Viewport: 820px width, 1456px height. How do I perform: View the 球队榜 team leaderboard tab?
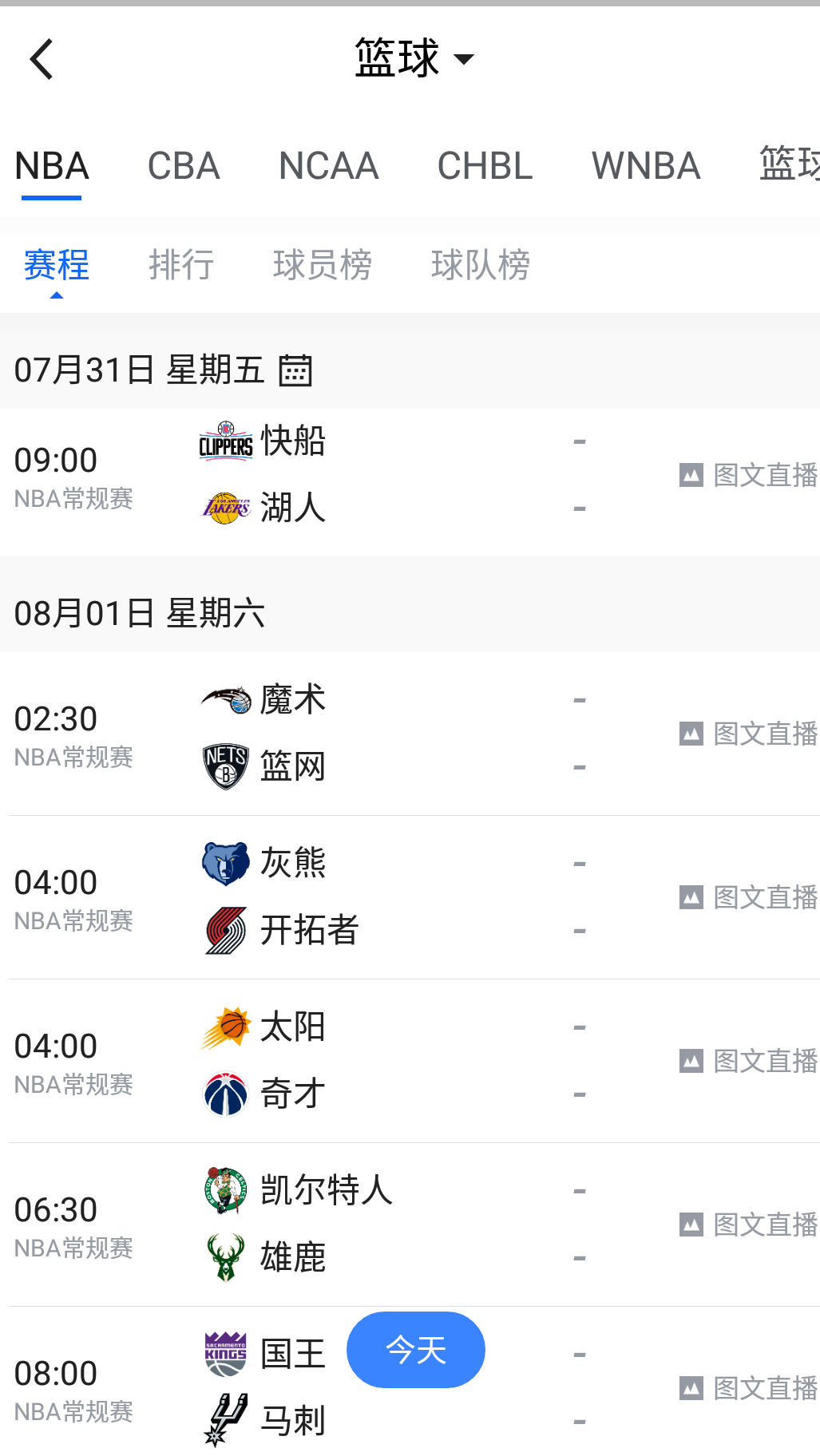480,265
